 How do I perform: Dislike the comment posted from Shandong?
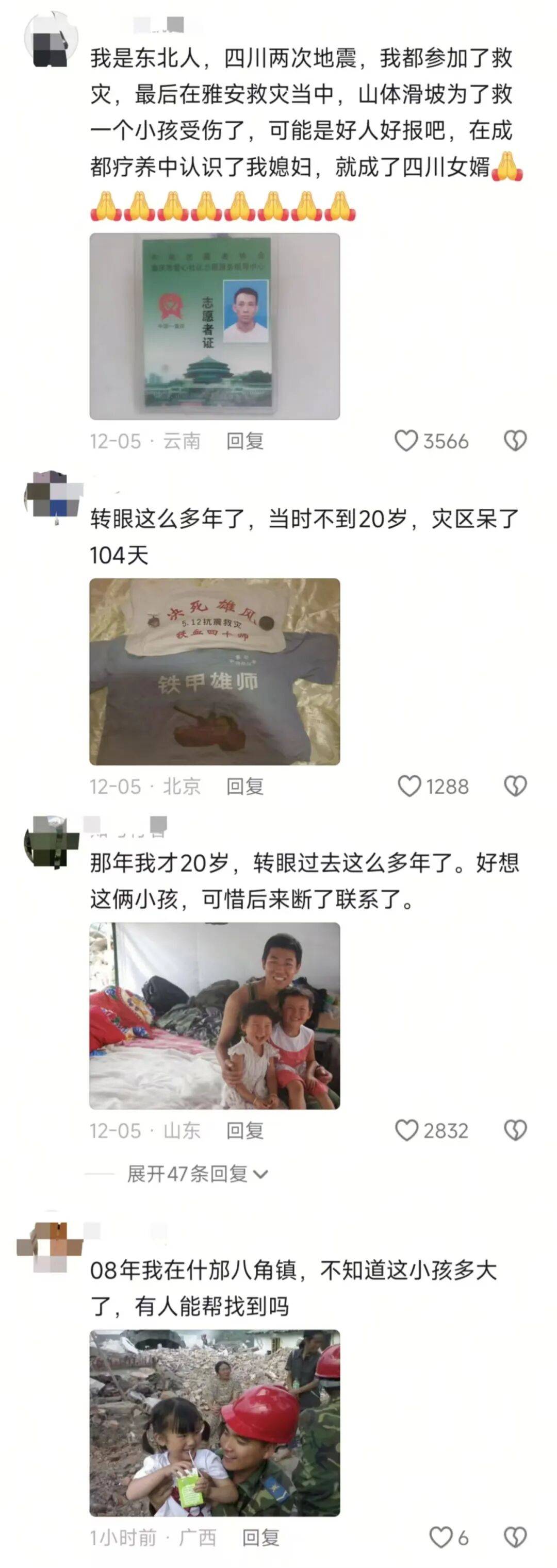(515, 1130)
